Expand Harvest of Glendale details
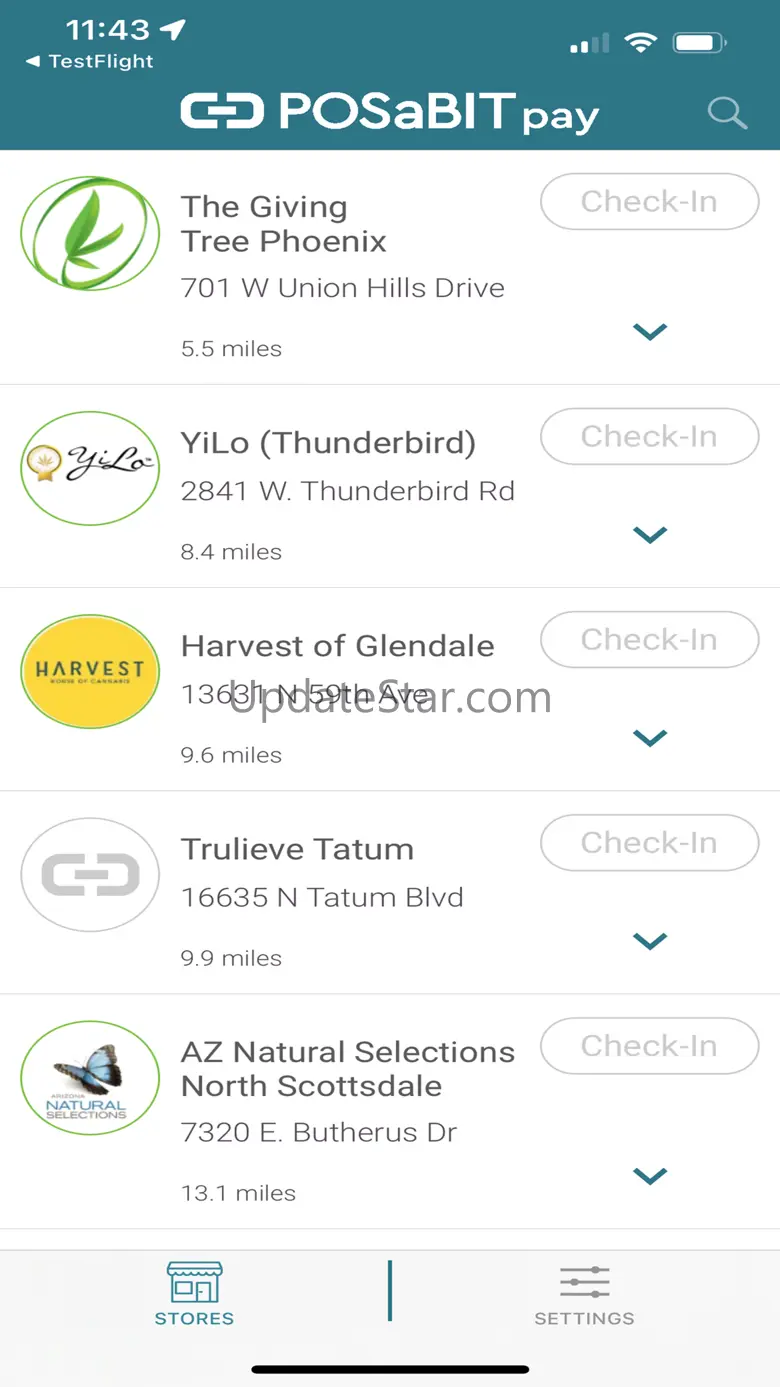Viewport: 780px width, 1387px height. click(x=650, y=738)
